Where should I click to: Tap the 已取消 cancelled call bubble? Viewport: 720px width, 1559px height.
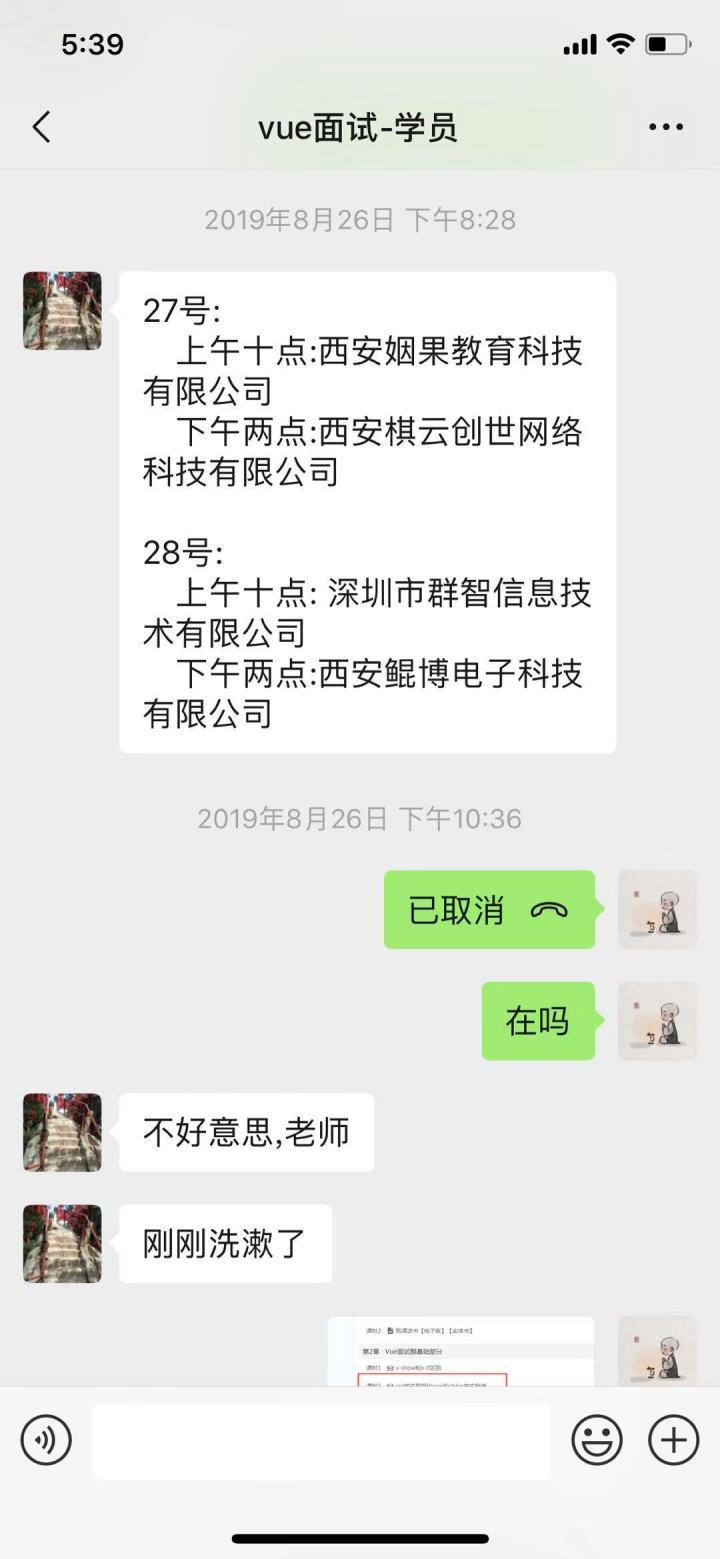pos(489,910)
